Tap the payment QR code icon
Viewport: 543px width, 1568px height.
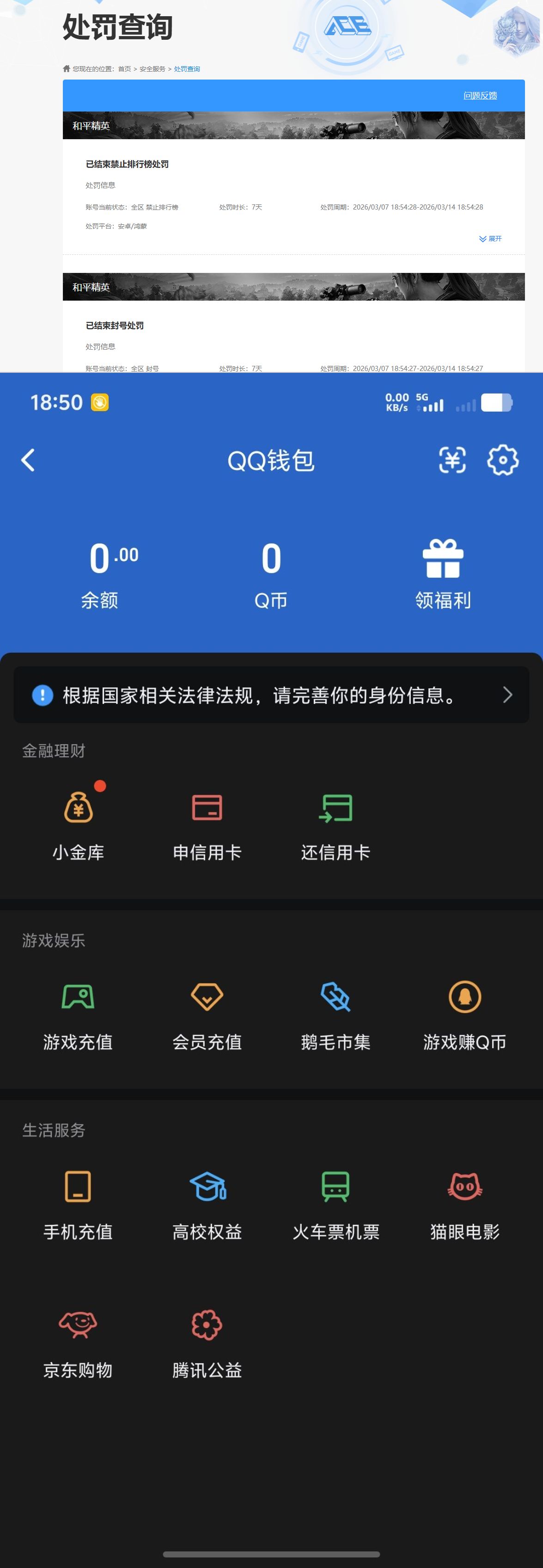(452, 461)
